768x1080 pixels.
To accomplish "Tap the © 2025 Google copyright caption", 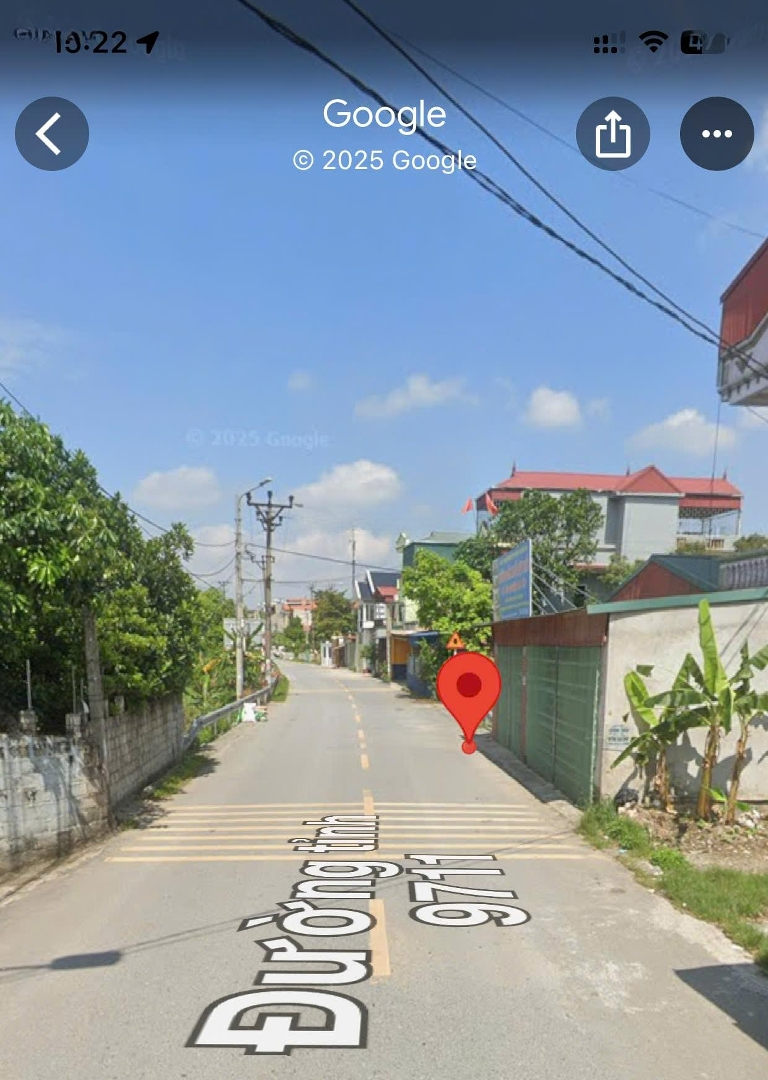I will (x=384, y=158).
